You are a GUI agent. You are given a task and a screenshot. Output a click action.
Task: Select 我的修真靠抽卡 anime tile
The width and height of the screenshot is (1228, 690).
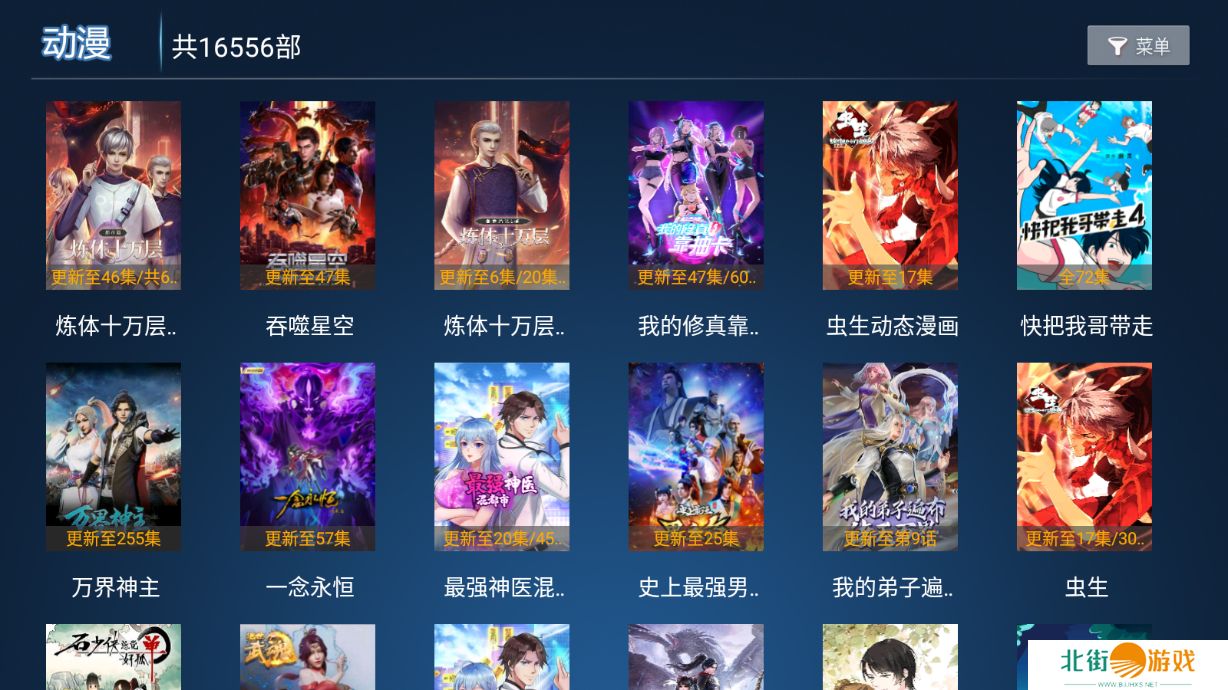click(x=695, y=195)
